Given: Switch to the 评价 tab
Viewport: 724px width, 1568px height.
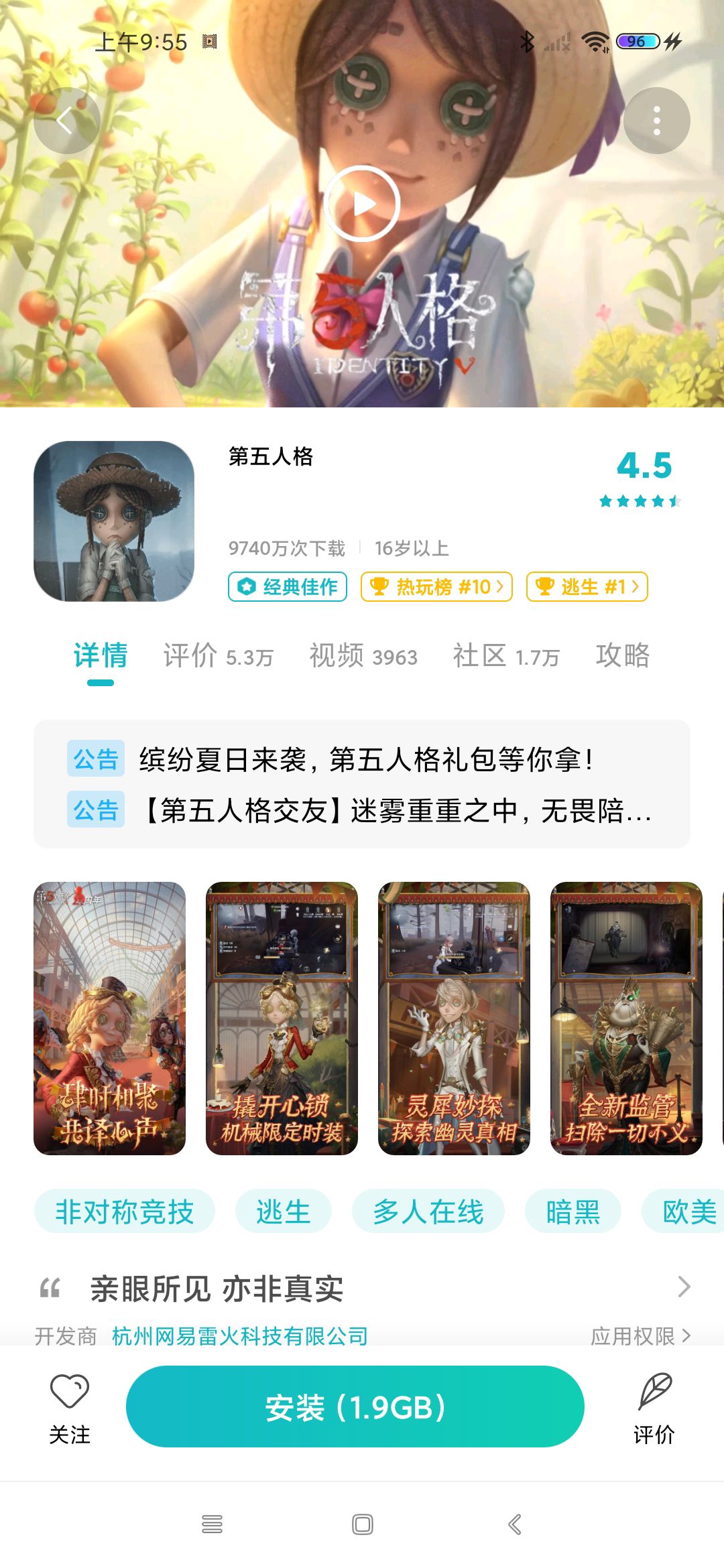Looking at the screenshot, I should click(219, 655).
